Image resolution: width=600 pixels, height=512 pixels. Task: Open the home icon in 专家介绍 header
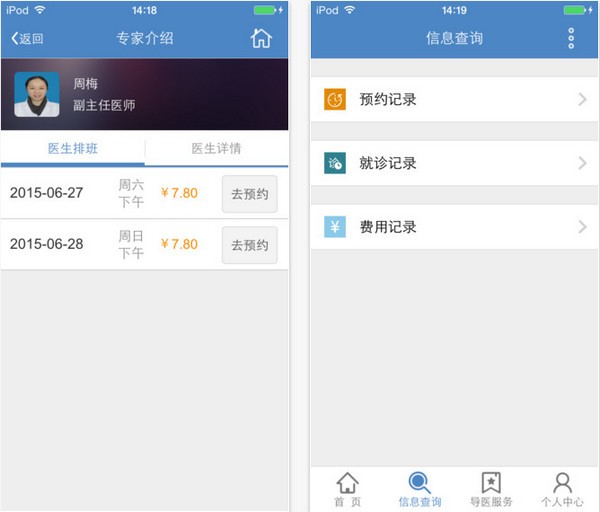(x=261, y=39)
